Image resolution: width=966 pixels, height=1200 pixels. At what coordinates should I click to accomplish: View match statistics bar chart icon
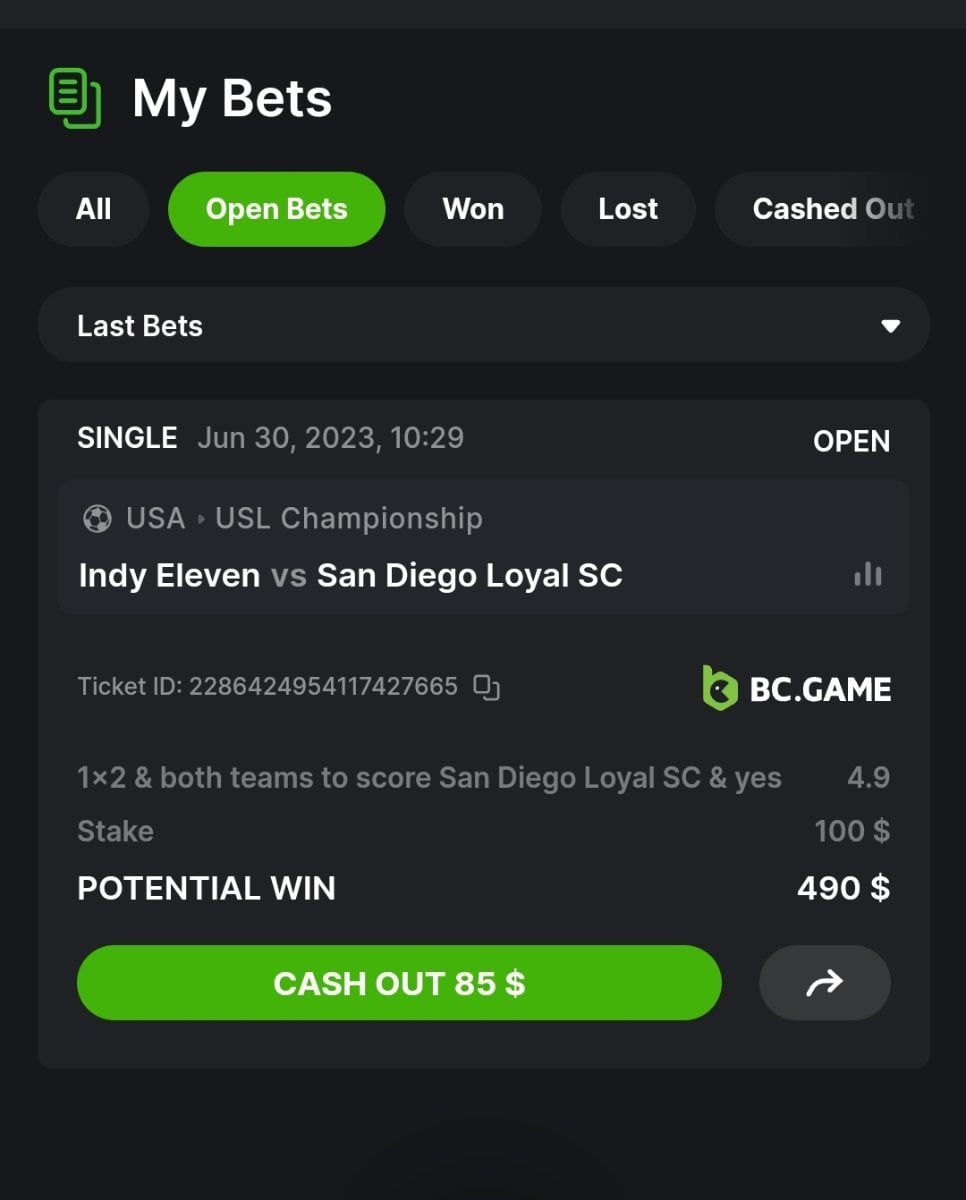click(868, 574)
